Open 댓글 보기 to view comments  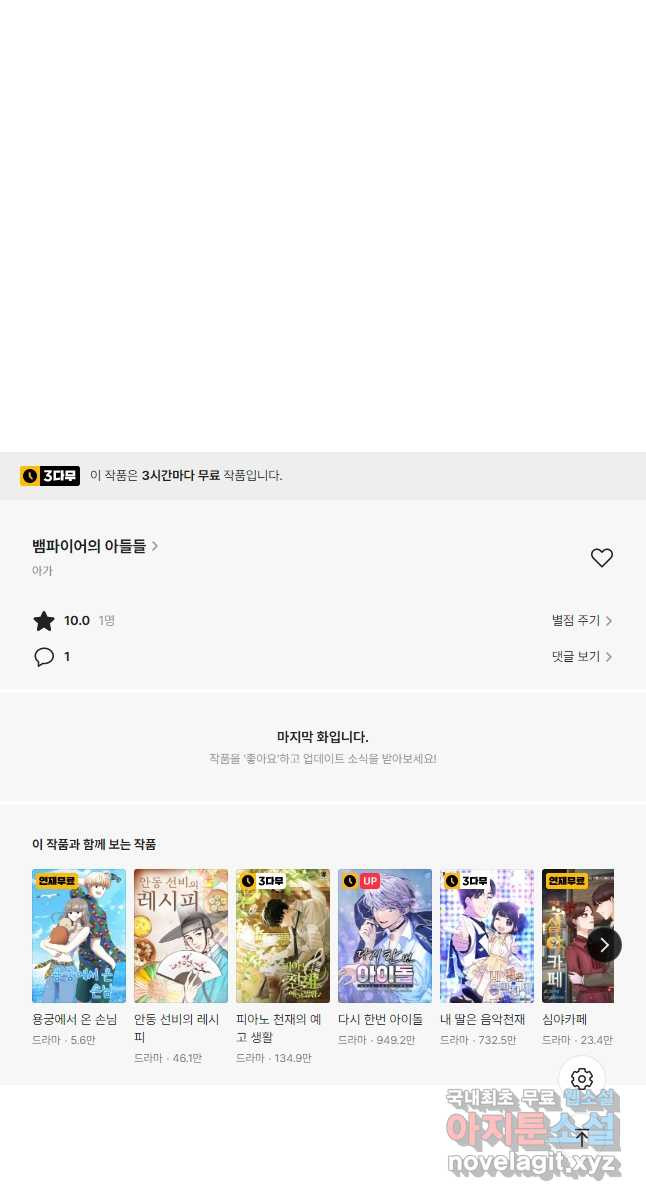click(582, 657)
